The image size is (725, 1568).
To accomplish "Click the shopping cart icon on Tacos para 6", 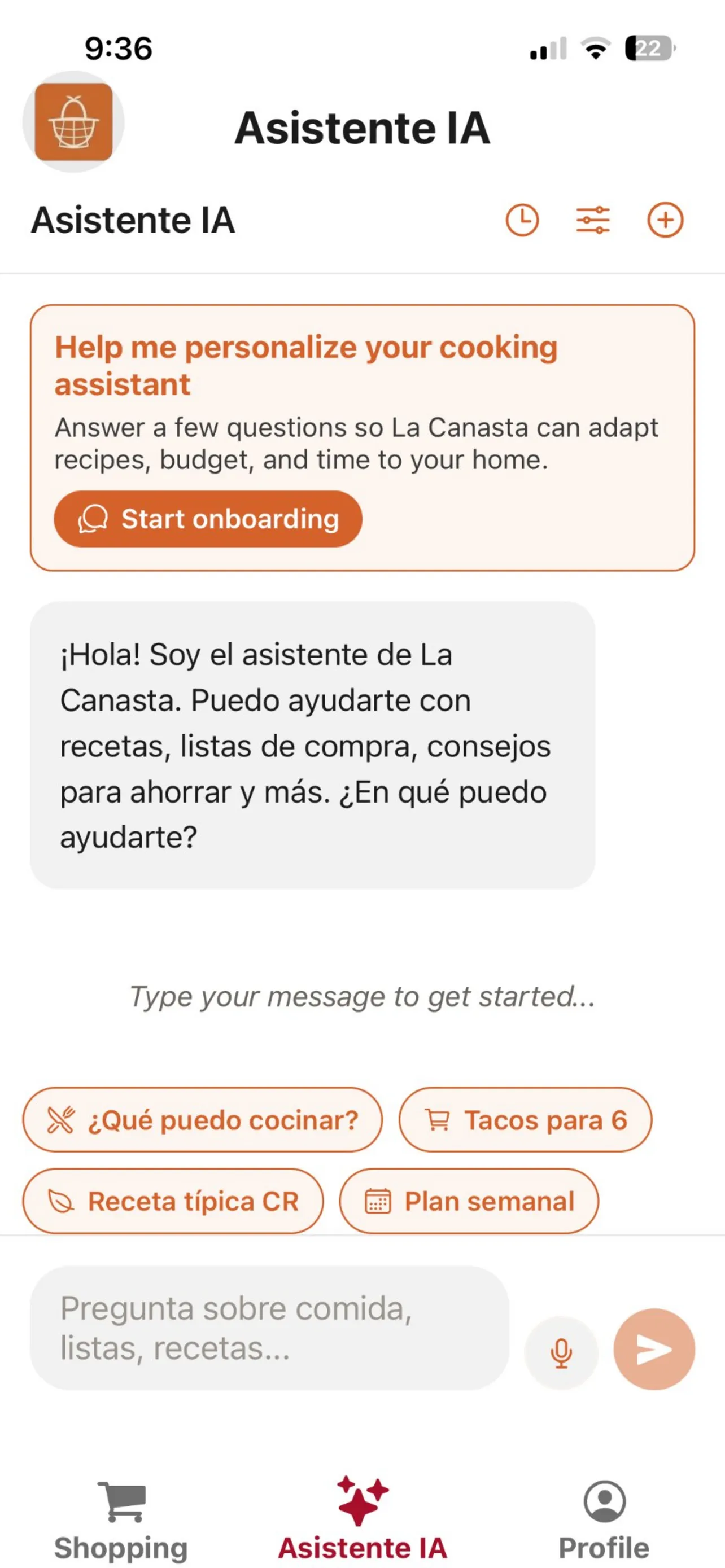I will pos(439,1120).
